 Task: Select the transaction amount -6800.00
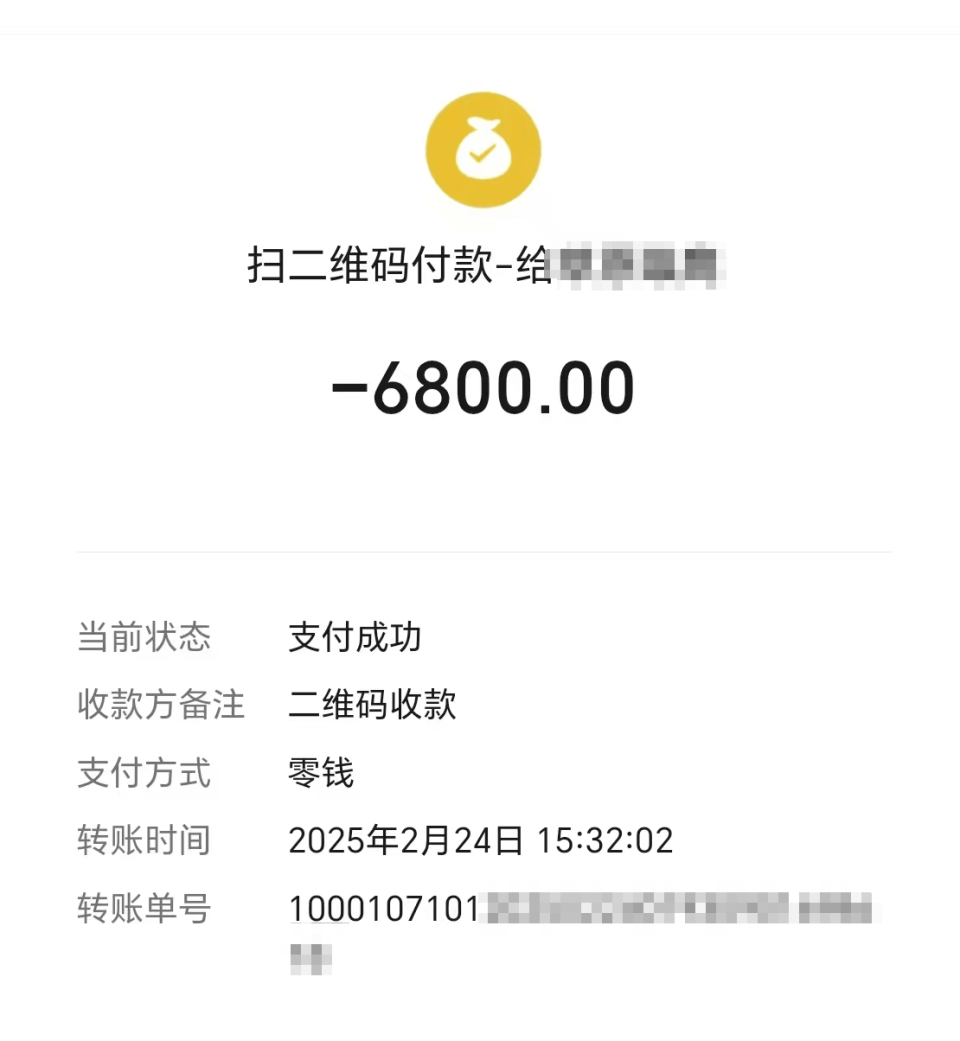tap(483, 388)
